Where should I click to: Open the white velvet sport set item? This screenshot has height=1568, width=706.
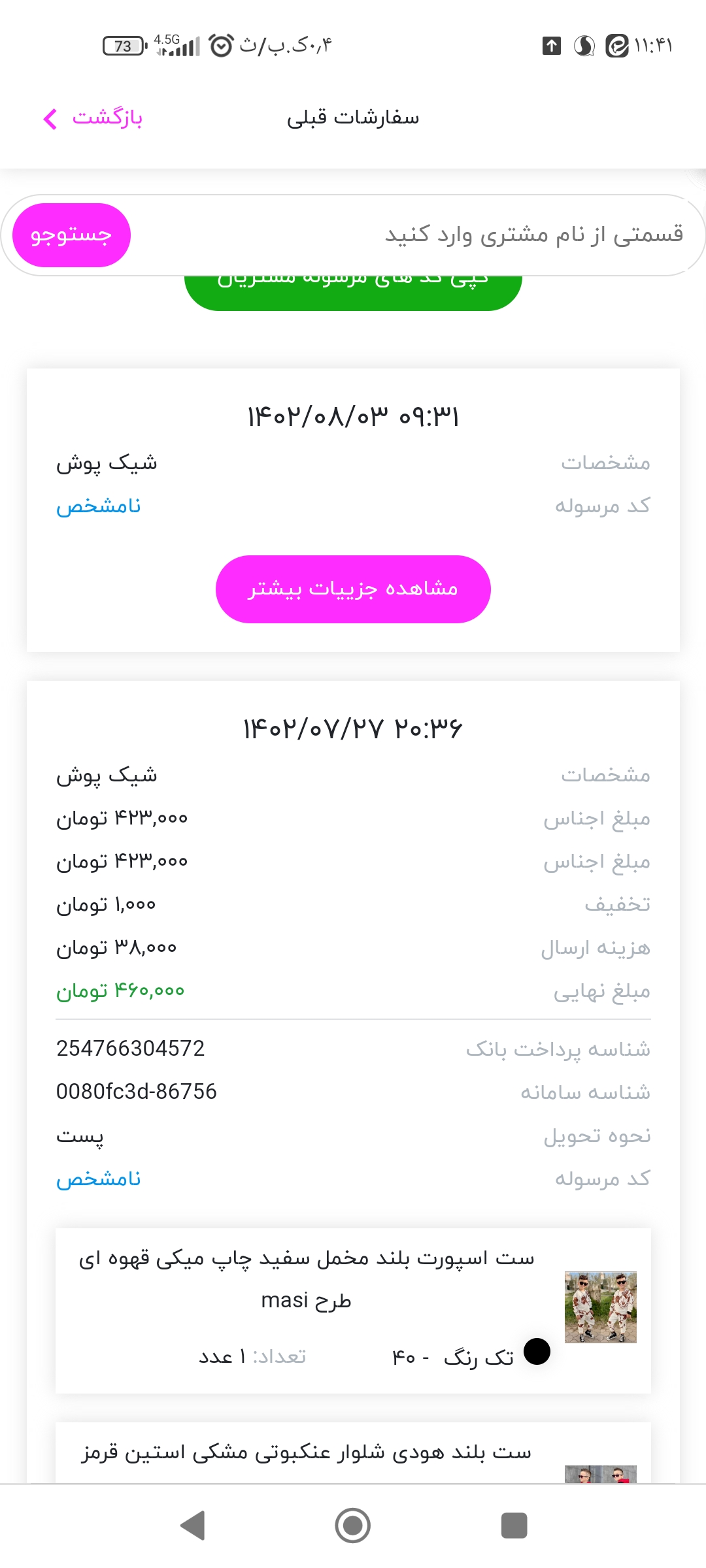click(x=353, y=1311)
